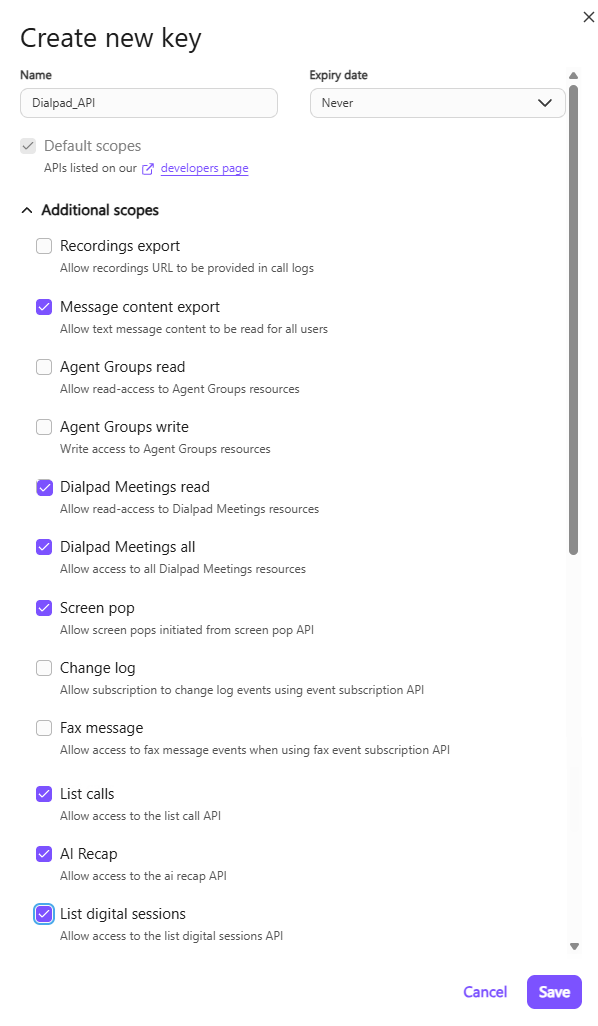Uncheck Dialpad Meetings read

[44, 487]
